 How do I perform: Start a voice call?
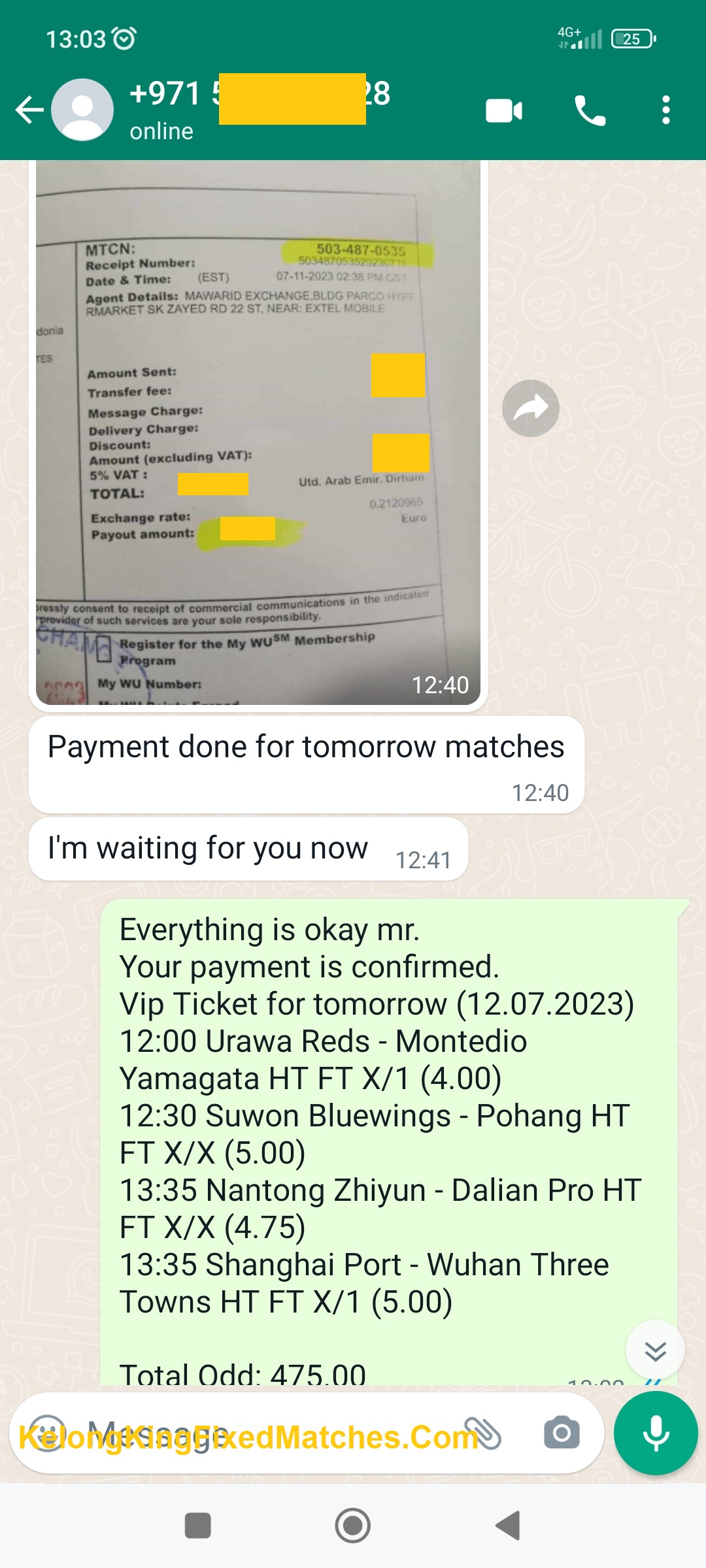point(590,110)
